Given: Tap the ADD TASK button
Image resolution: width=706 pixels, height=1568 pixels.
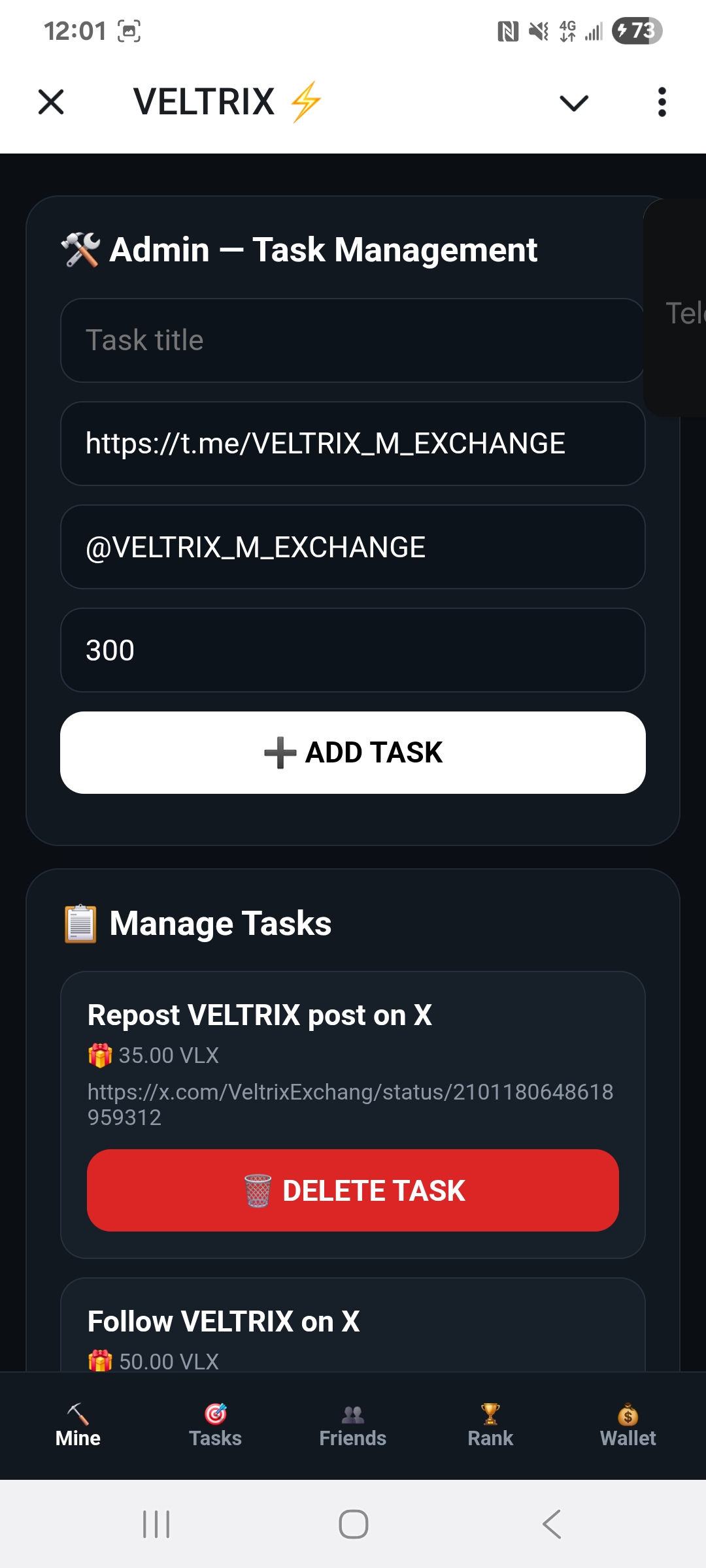Looking at the screenshot, I should pyautogui.click(x=352, y=753).
